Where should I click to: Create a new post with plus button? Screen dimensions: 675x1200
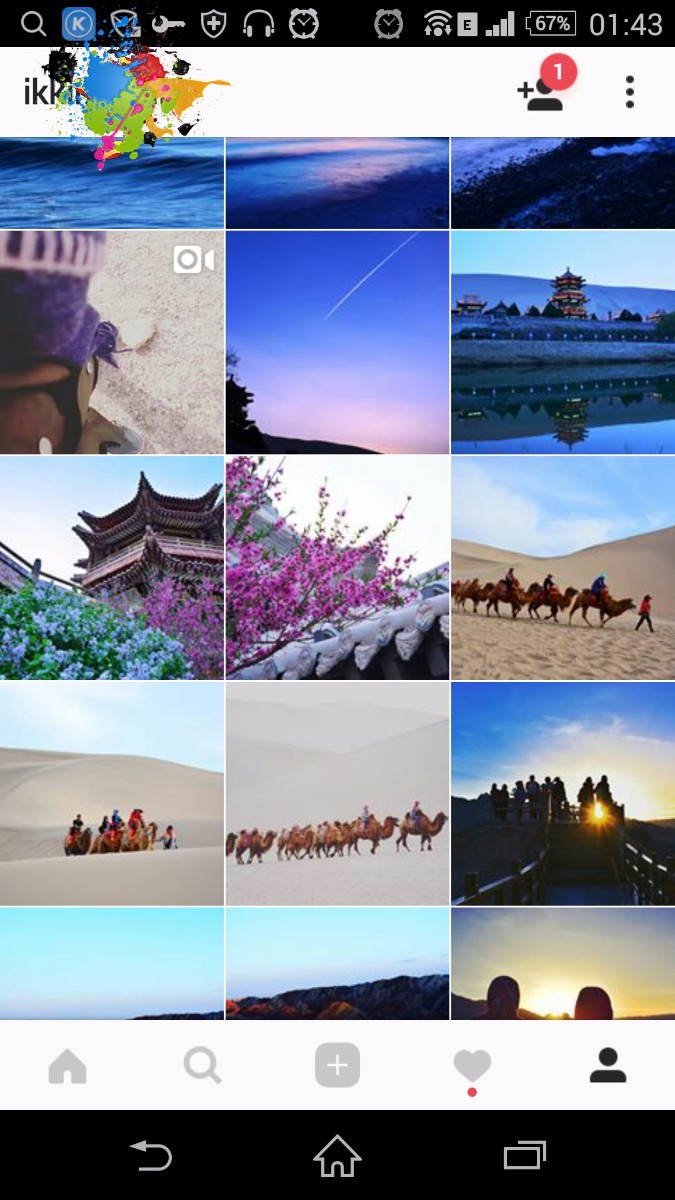(337, 1066)
